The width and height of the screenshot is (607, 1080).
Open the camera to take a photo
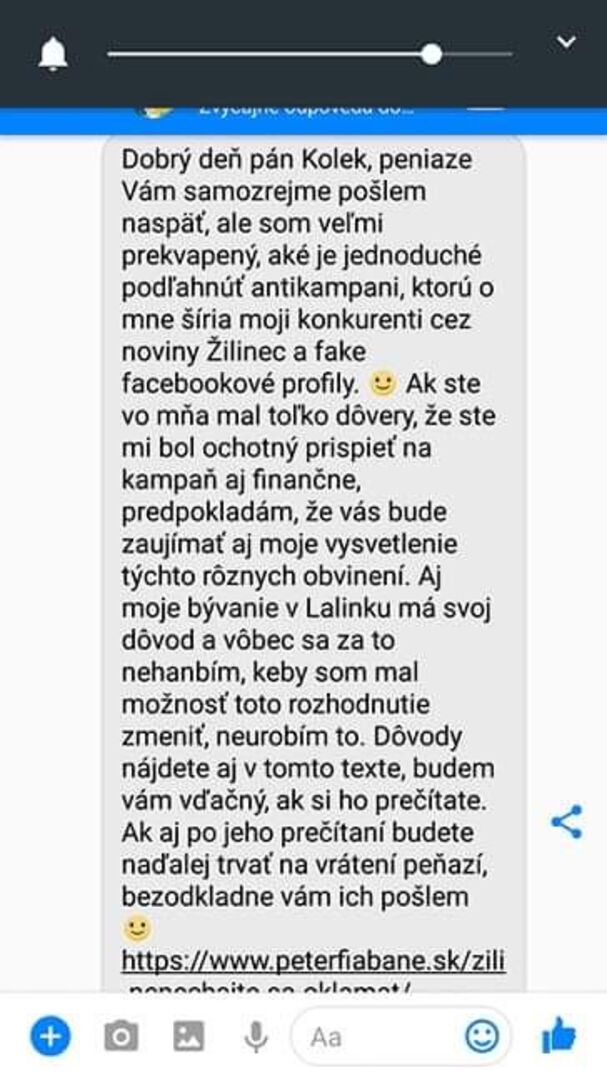click(x=121, y=1036)
